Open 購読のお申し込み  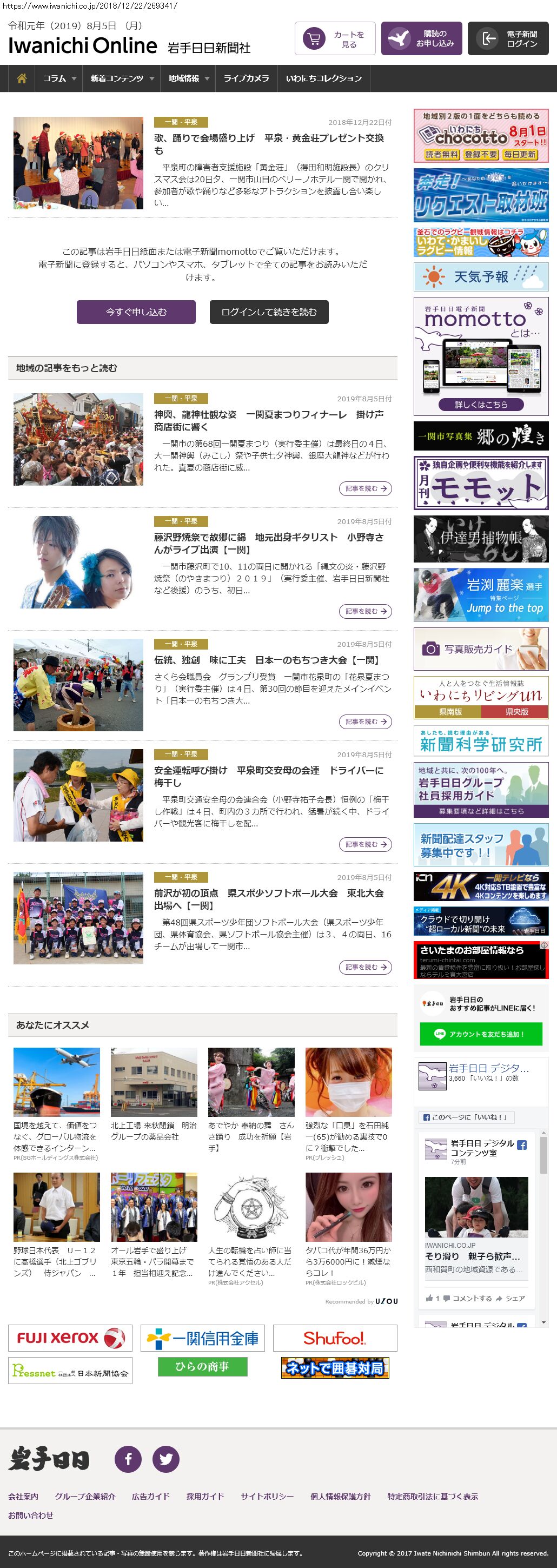[421, 39]
